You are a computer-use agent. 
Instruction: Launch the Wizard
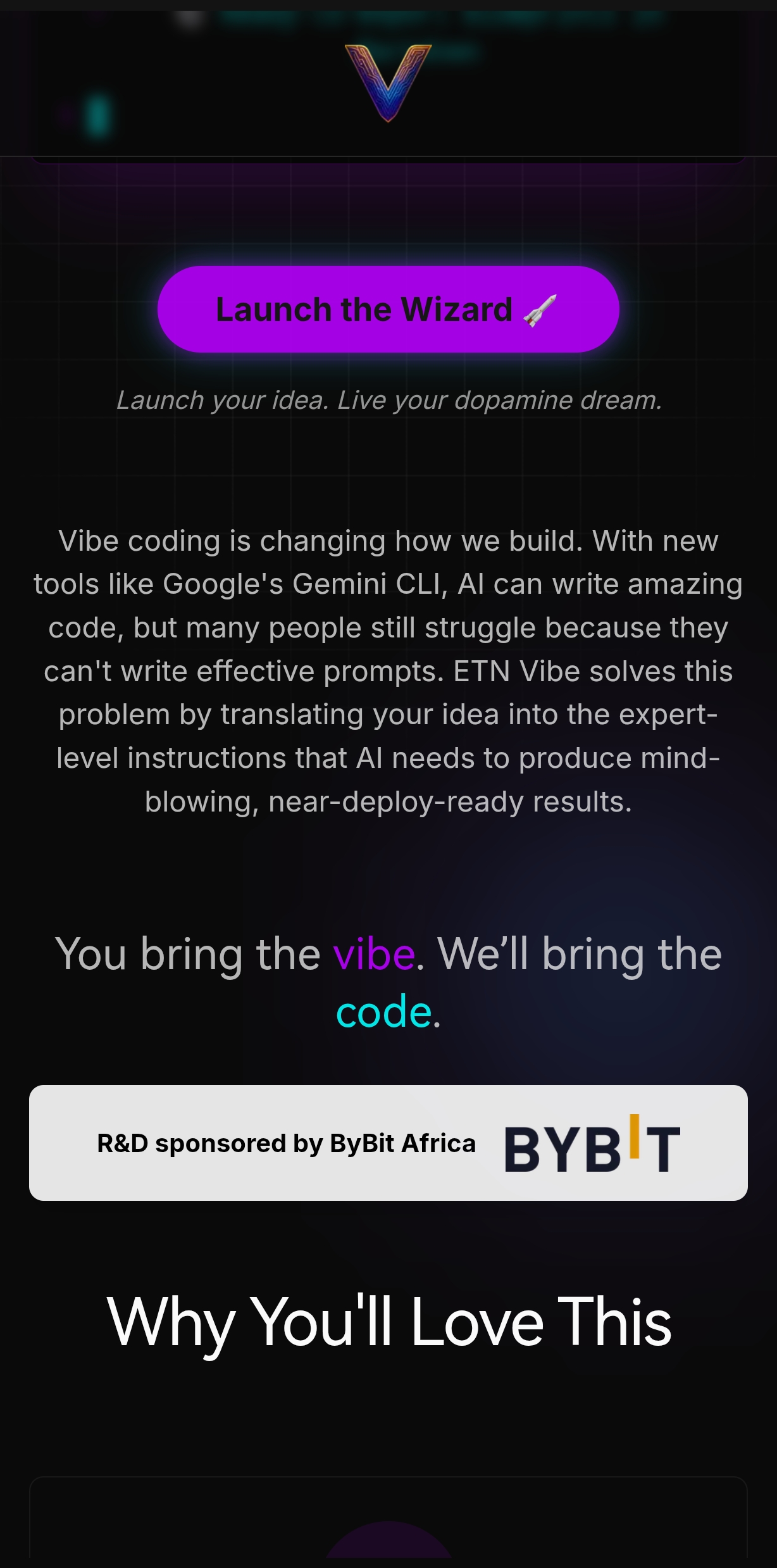[388, 310]
